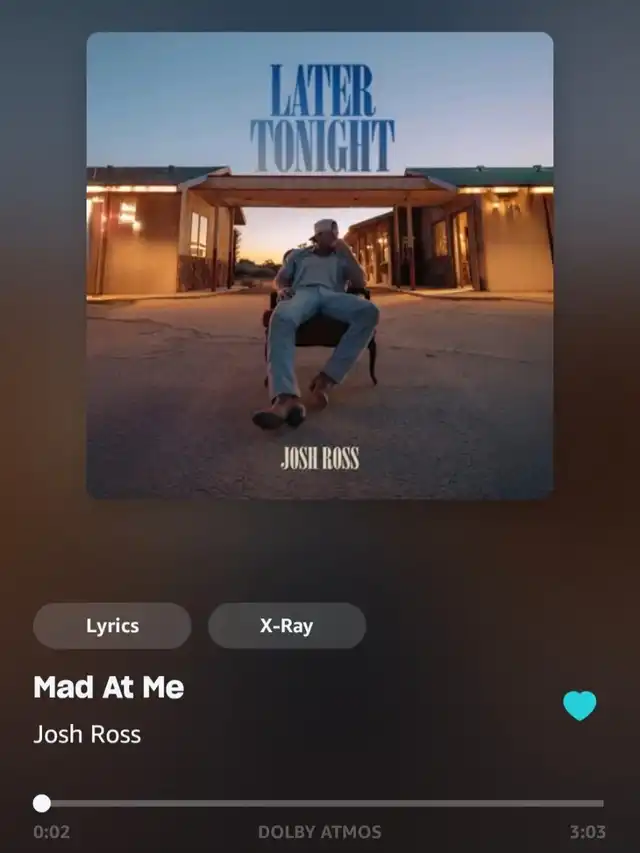Screen dimensions: 640x853
Task: Open the X-Ray panel
Action: click(286, 626)
